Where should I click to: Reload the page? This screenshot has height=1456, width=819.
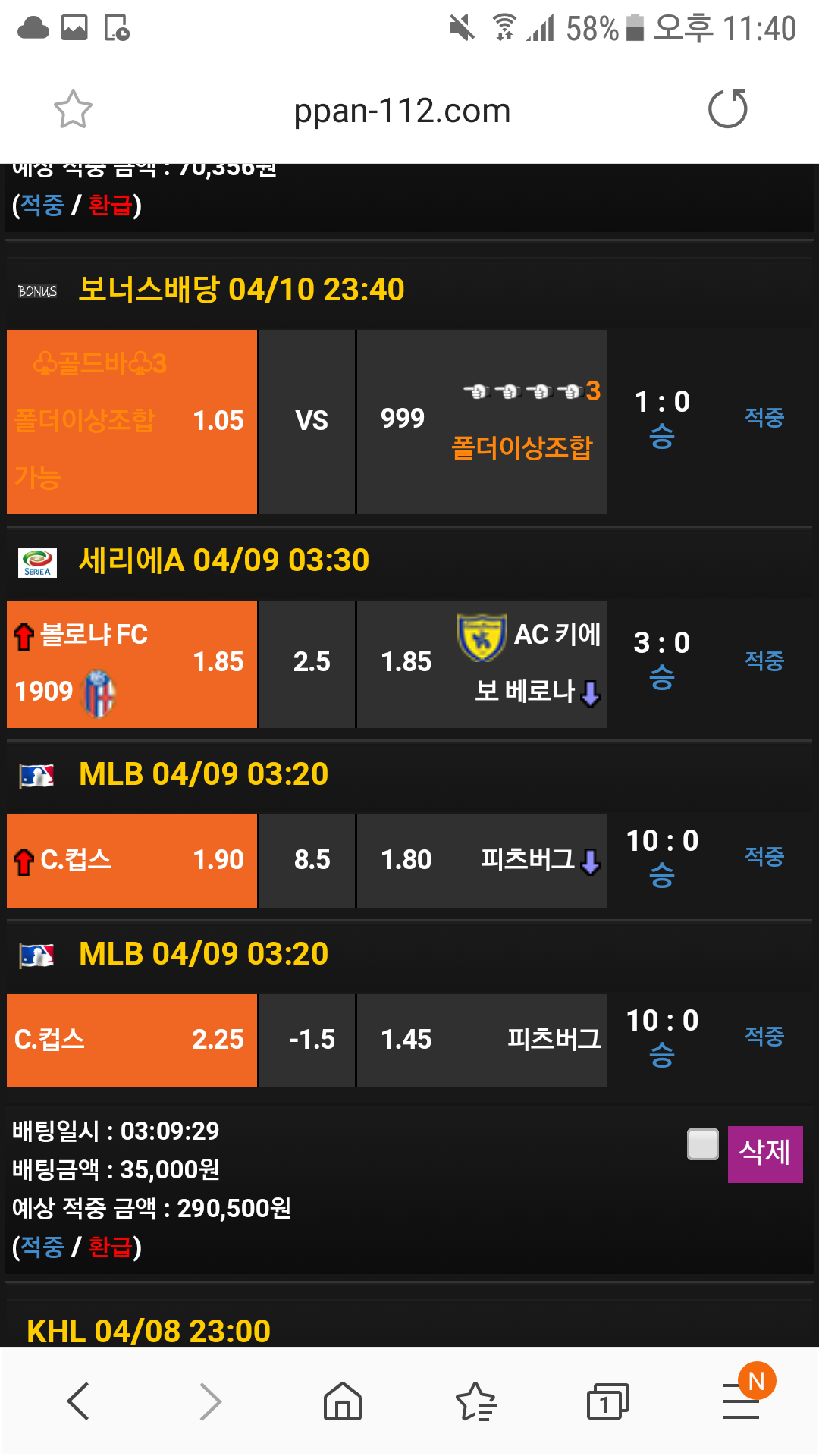click(727, 109)
